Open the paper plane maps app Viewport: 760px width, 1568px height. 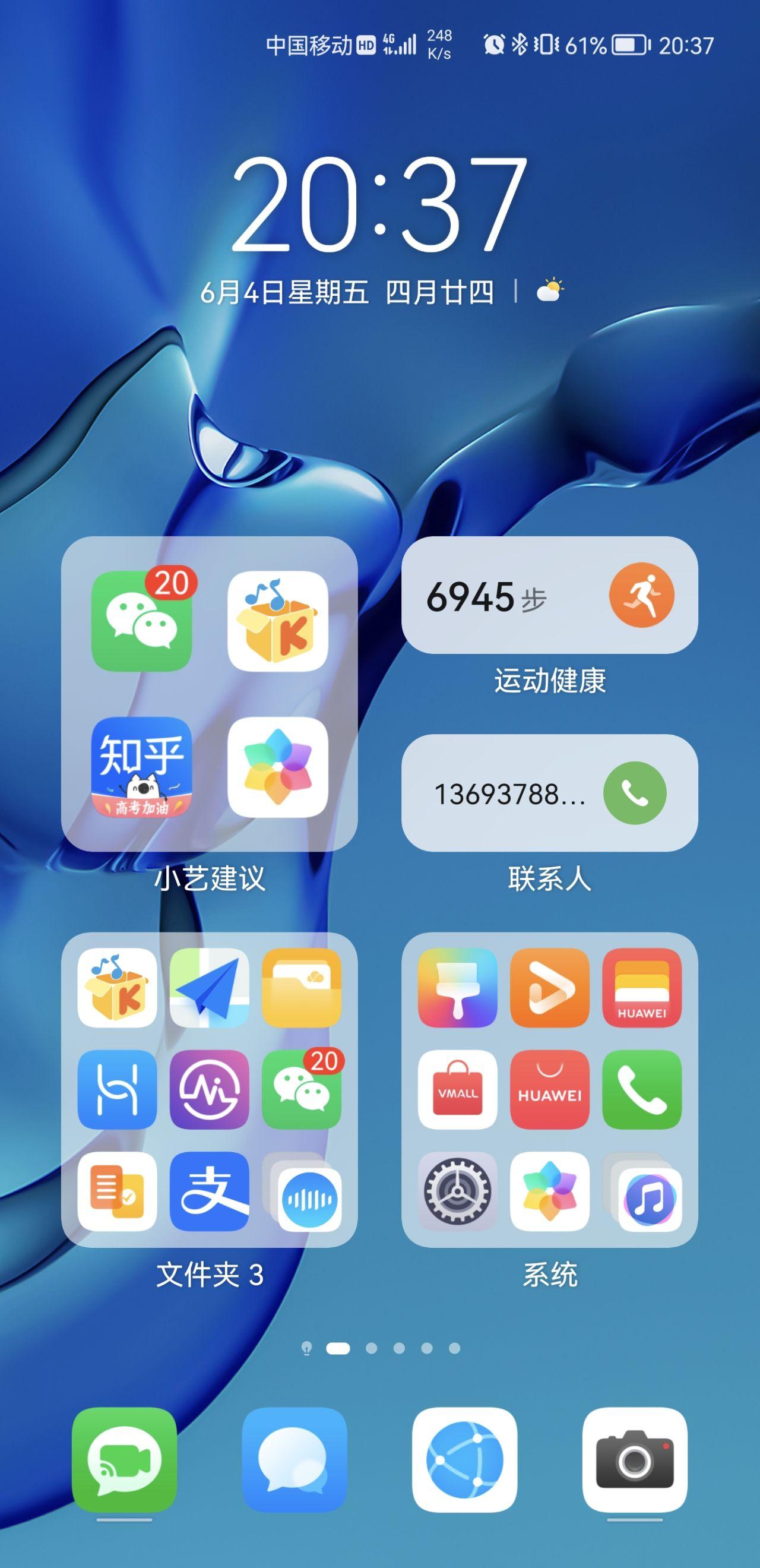[x=210, y=987]
